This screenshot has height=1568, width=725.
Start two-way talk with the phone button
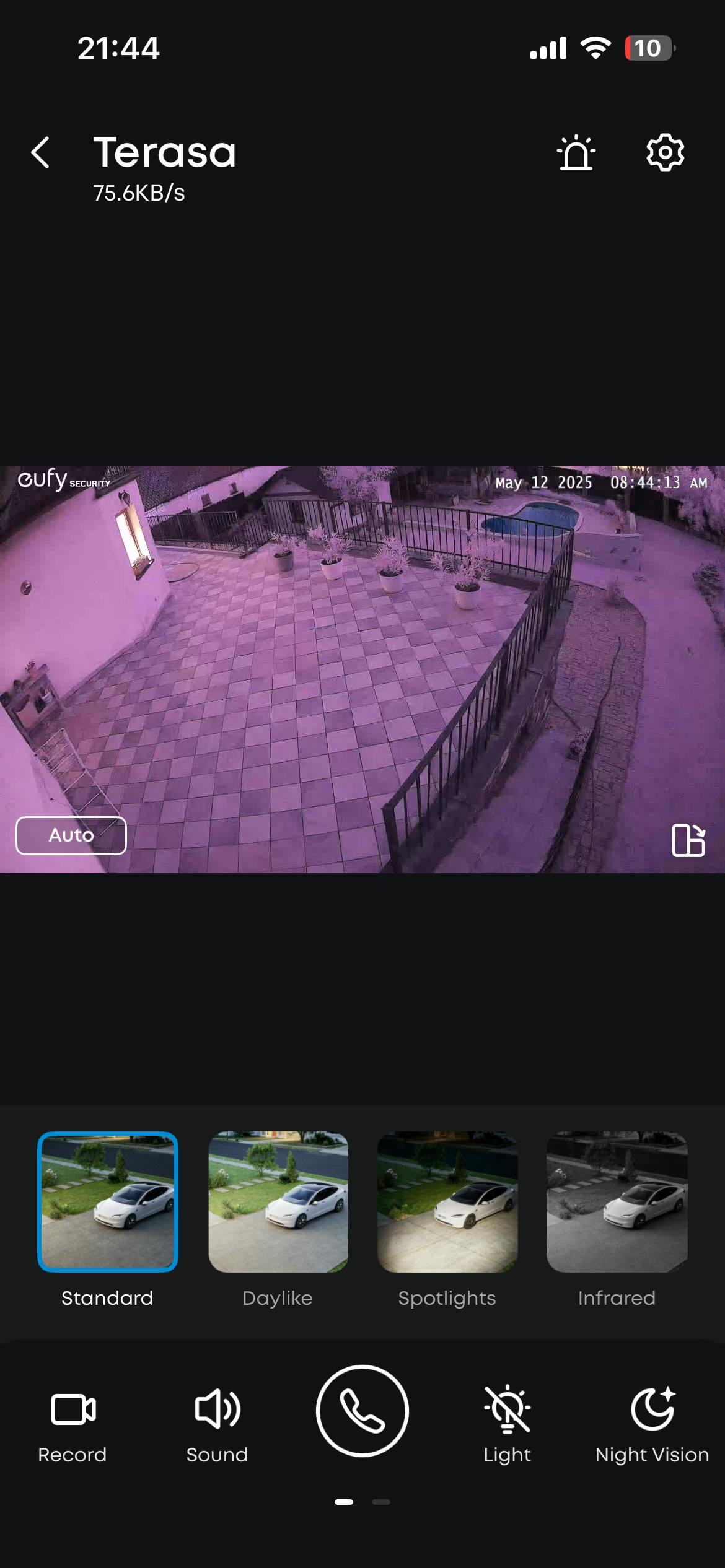[362, 1411]
